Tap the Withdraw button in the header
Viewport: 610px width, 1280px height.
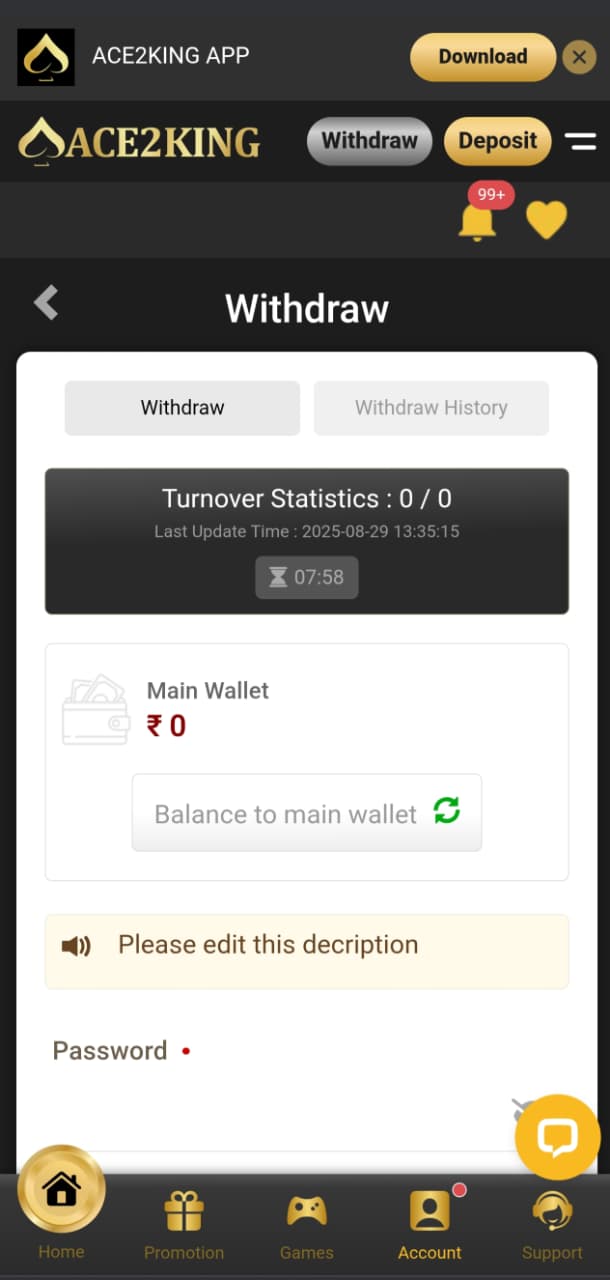[x=369, y=141]
